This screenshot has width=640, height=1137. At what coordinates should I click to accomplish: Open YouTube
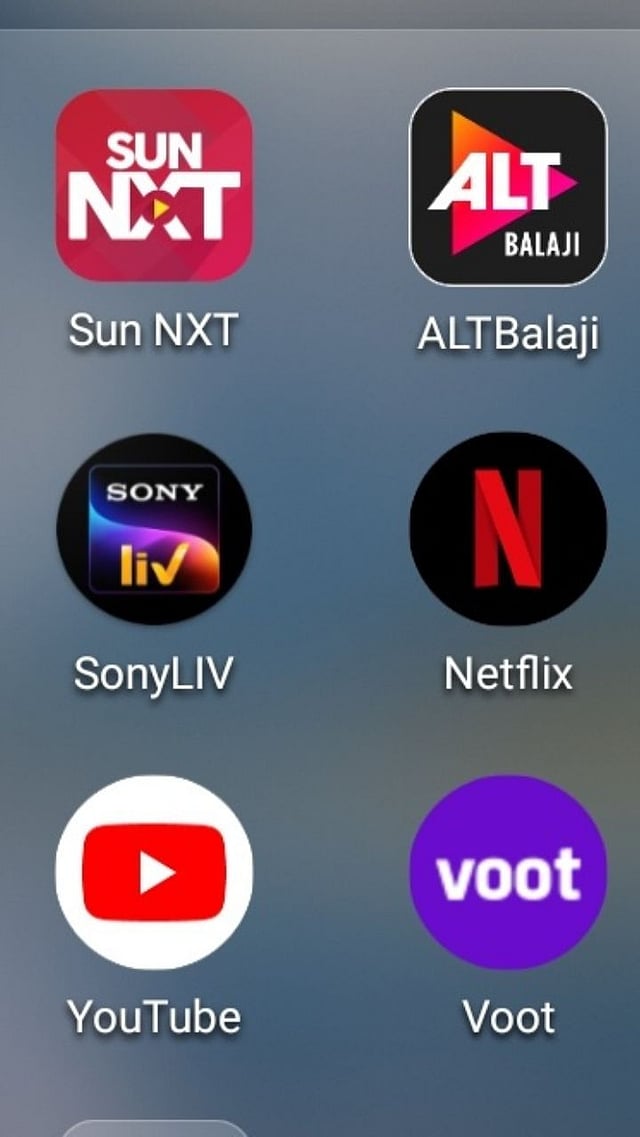(x=154, y=873)
